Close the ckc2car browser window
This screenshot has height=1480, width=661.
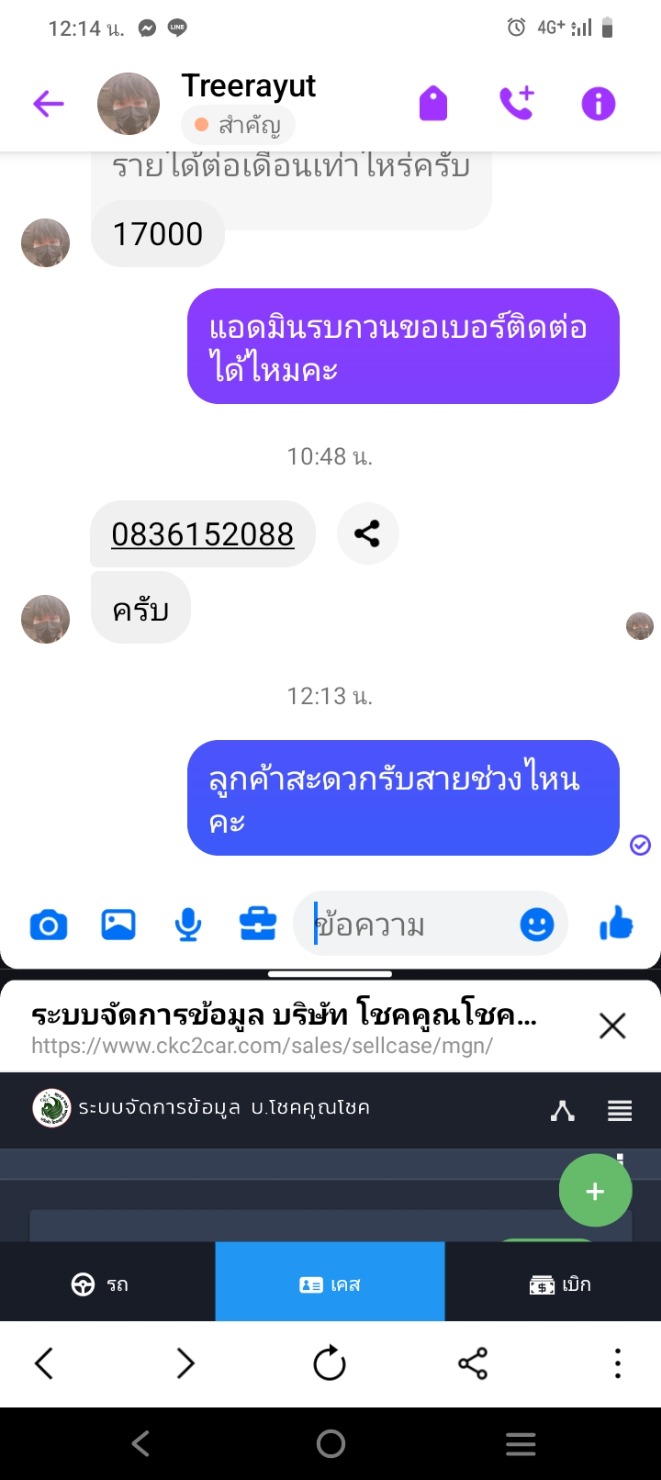[x=611, y=1026]
